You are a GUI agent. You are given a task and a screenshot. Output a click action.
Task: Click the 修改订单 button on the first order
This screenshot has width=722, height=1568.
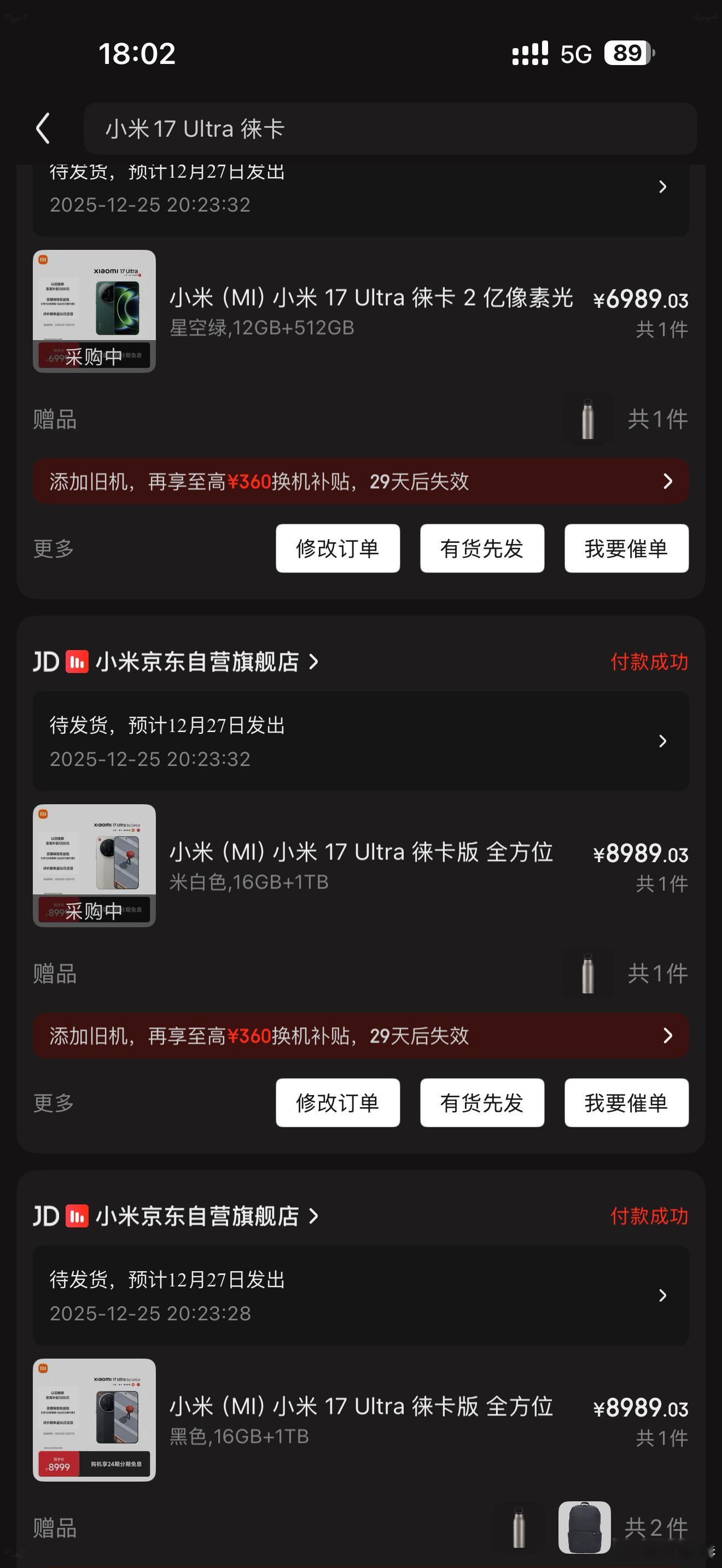click(337, 548)
